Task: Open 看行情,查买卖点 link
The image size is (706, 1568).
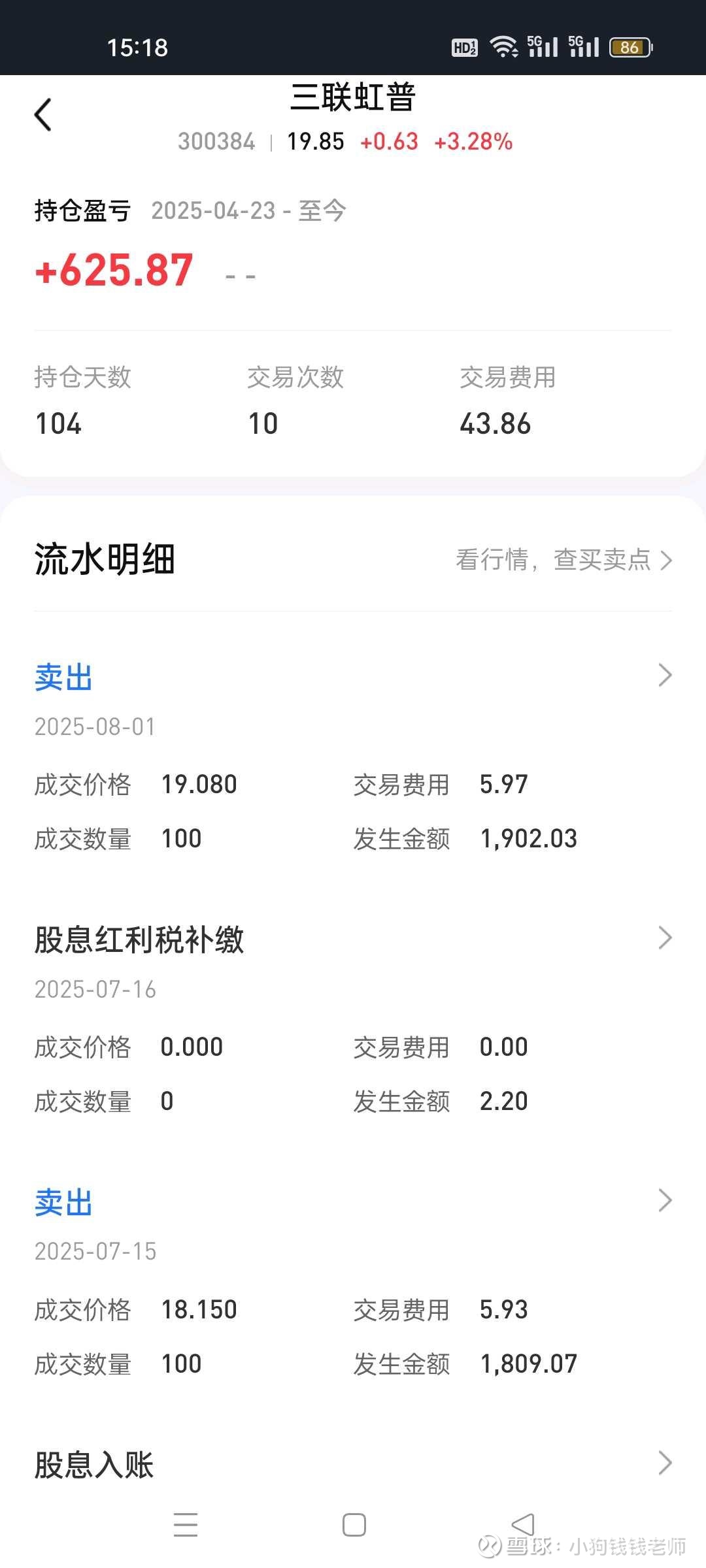Action: [x=563, y=560]
